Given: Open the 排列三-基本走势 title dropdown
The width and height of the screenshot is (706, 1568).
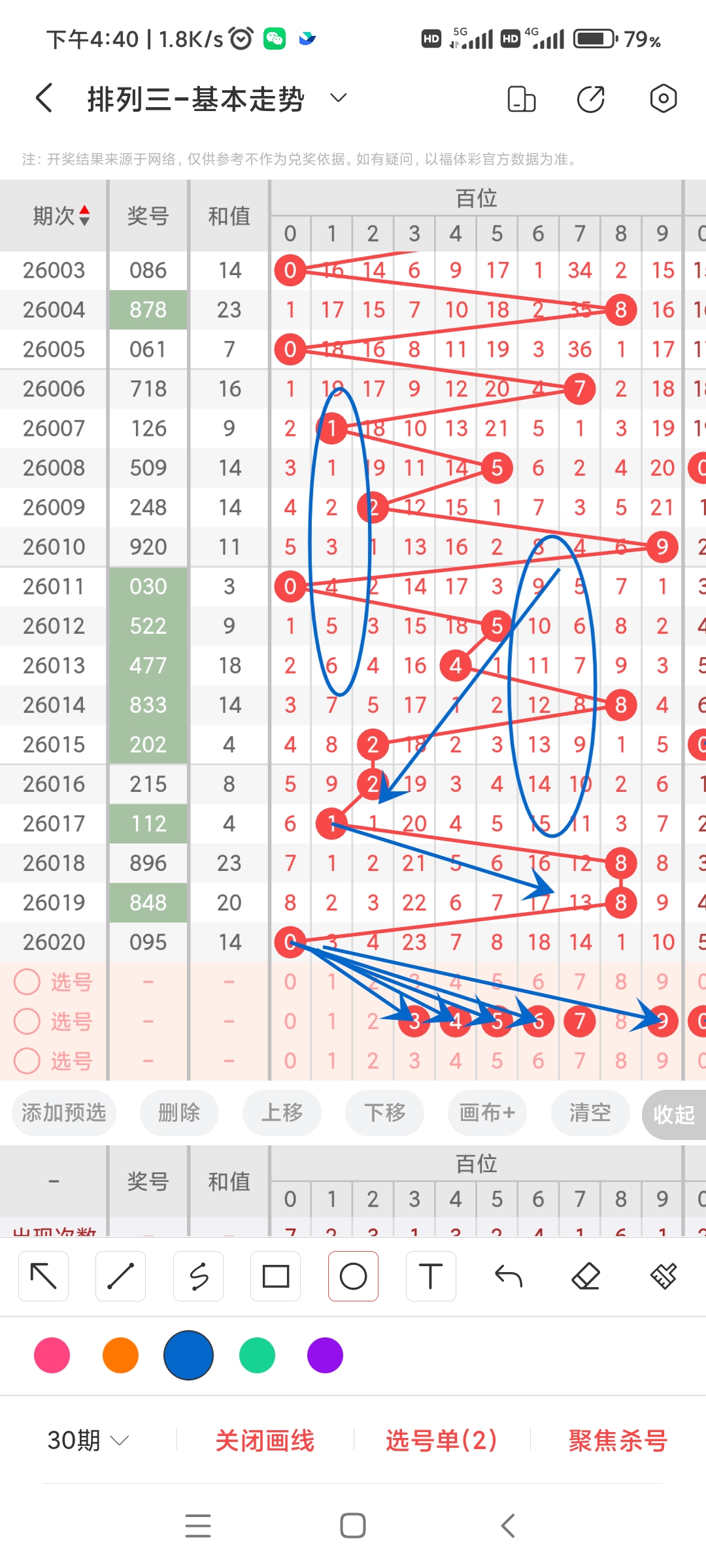Looking at the screenshot, I should pos(337,98).
